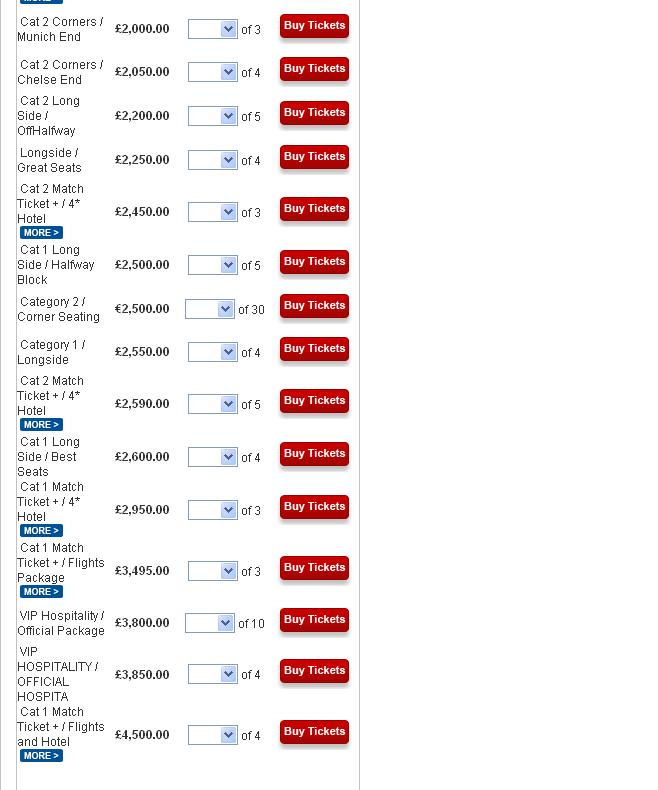
Task: Open quantity dropdown for the £3,850.00 VIP Hospitality
Action: pos(212,674)
